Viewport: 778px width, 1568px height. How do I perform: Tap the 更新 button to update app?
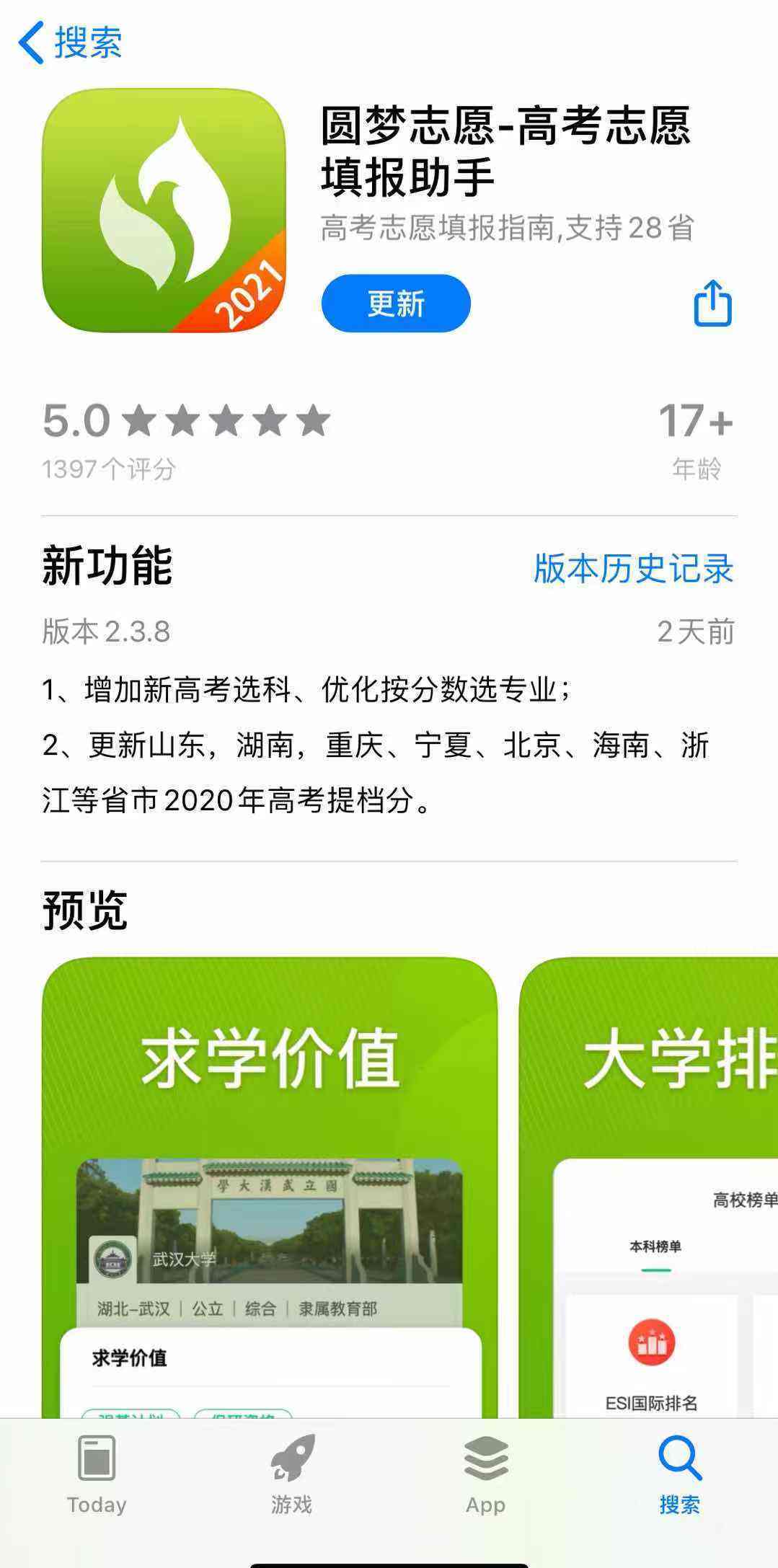click(x=396, y=304)
